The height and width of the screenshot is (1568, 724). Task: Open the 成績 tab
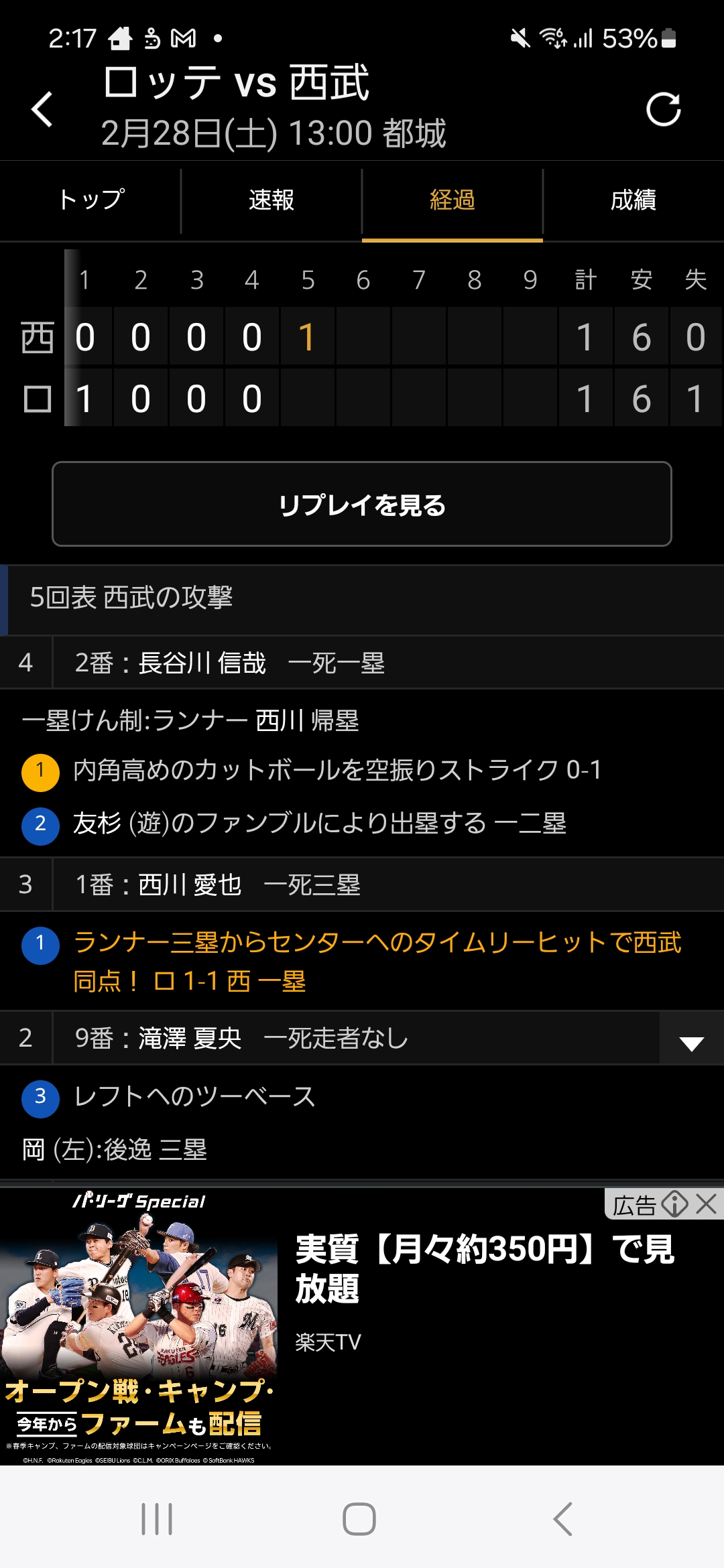[x=633, y=200]
